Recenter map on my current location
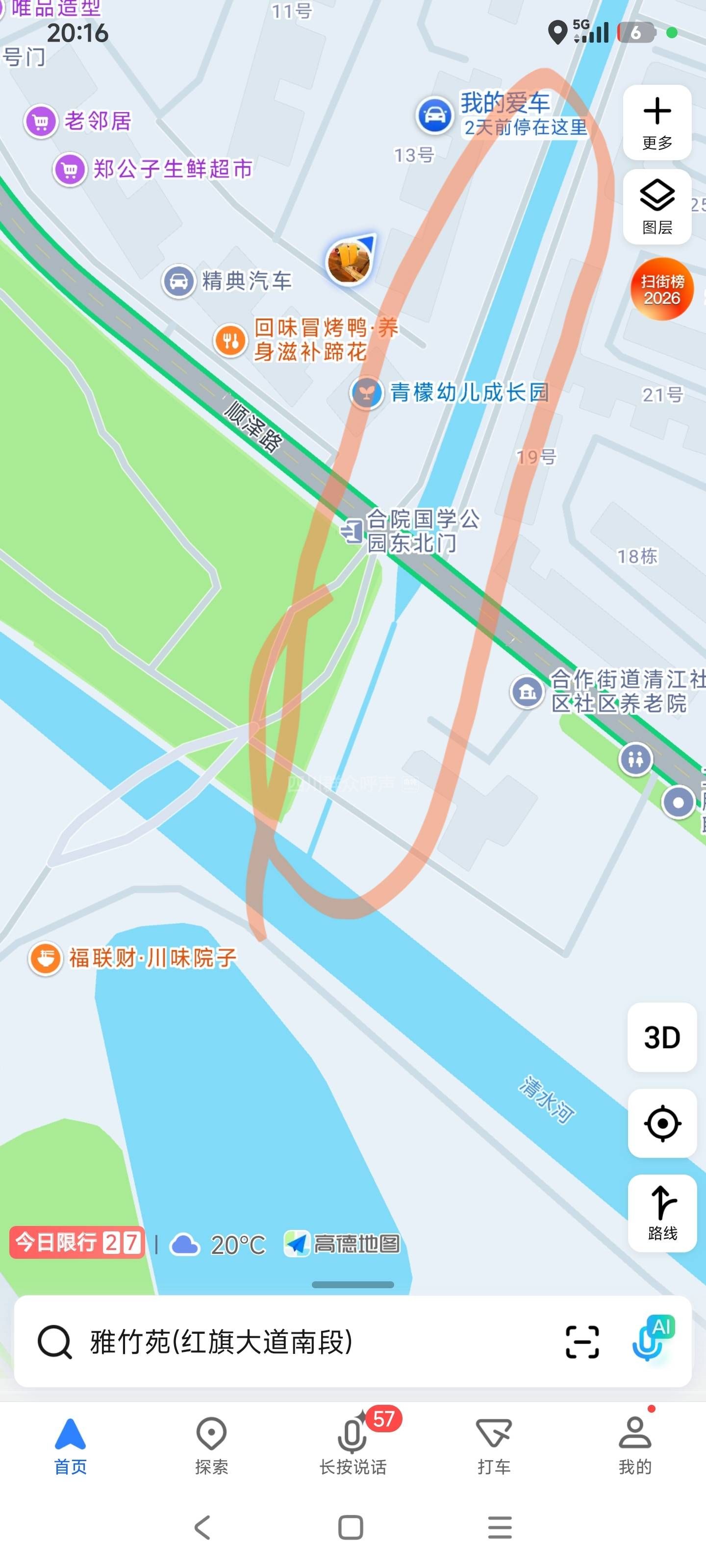This screenshot has height=1568, width=706. (x=661, y=1123)
